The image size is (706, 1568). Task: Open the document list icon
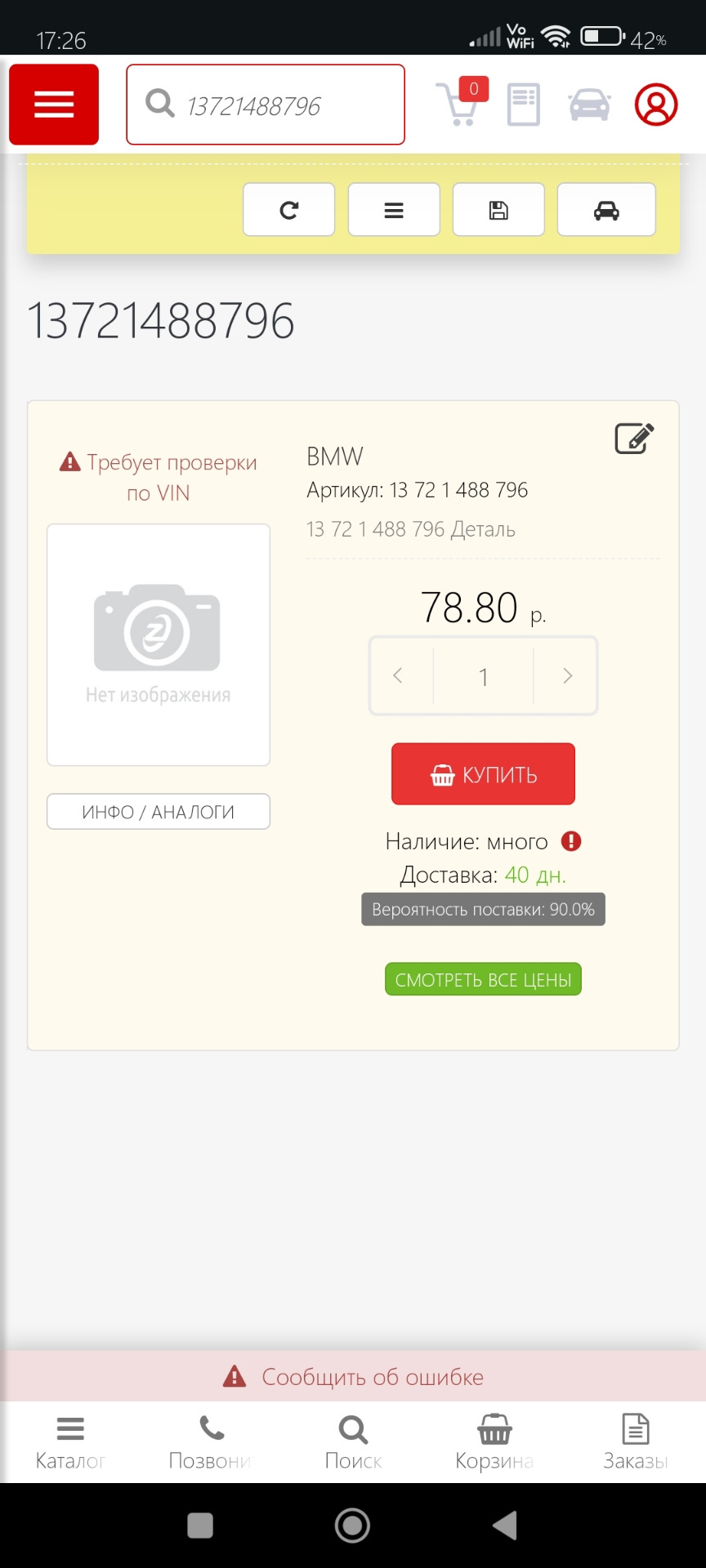coord(523,105)
